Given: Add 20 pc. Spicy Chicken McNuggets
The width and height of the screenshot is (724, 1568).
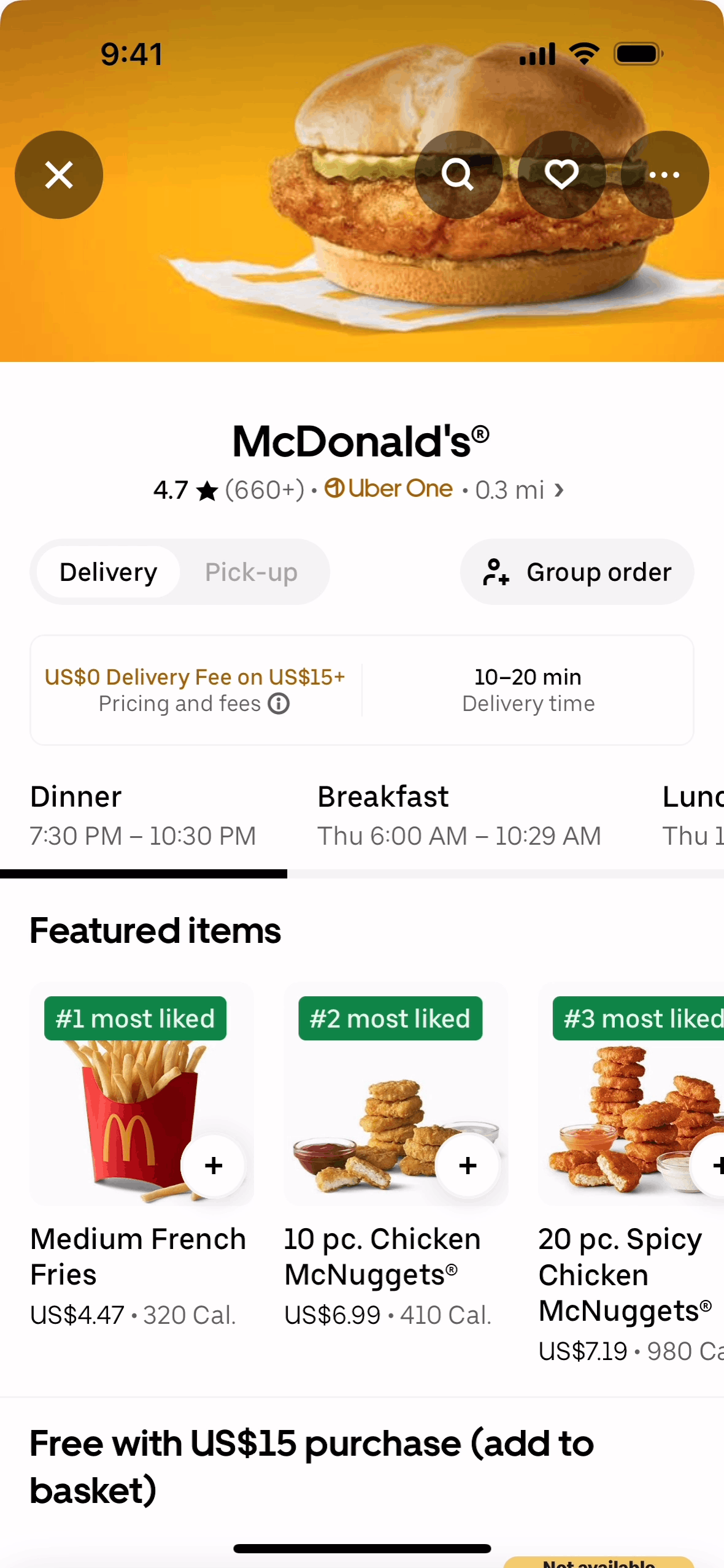Looking at the screenshot, I should coord(712,1165).
